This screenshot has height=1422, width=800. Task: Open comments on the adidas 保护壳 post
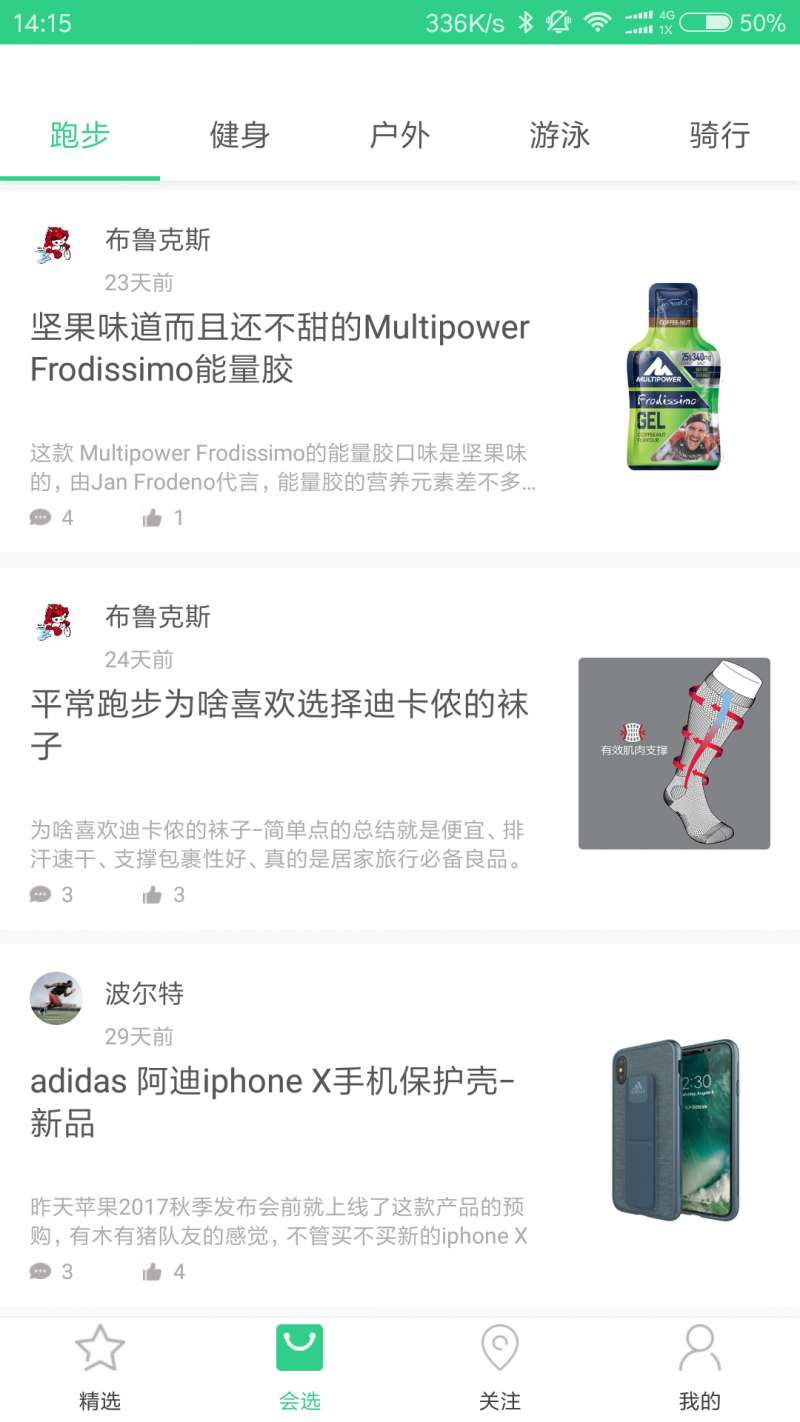tap(52, 1272)
